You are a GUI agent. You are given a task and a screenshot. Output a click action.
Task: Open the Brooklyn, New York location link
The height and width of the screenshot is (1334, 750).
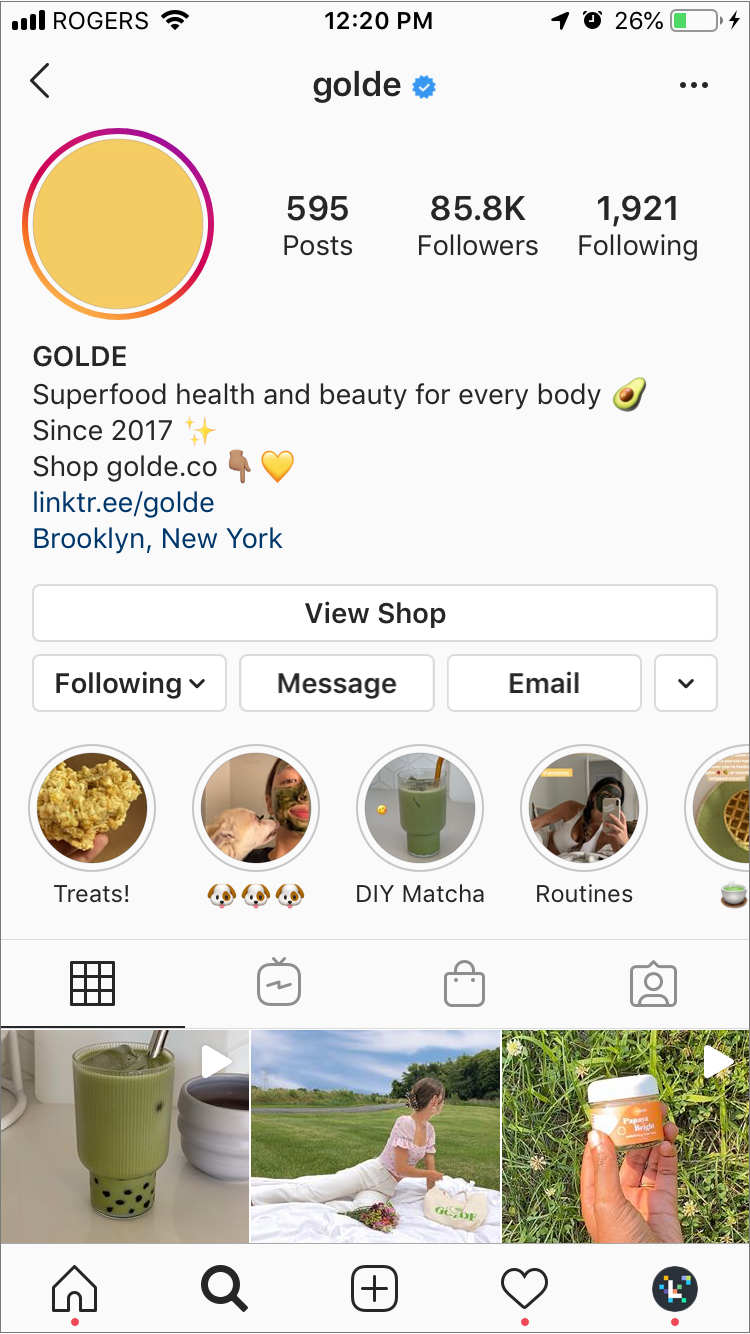coord(157,539)
